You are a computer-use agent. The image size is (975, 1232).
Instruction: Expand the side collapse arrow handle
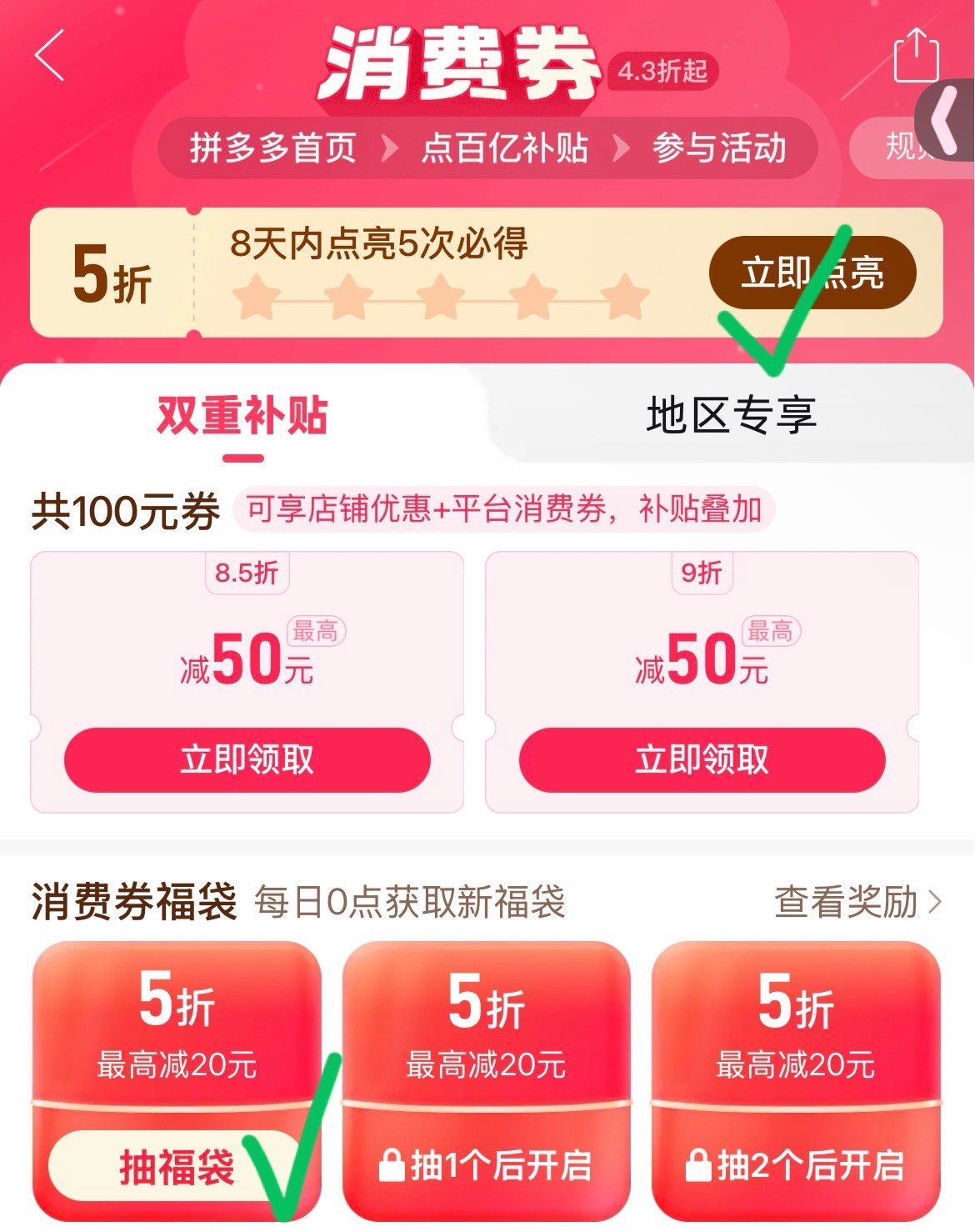(x=947, y=121)
